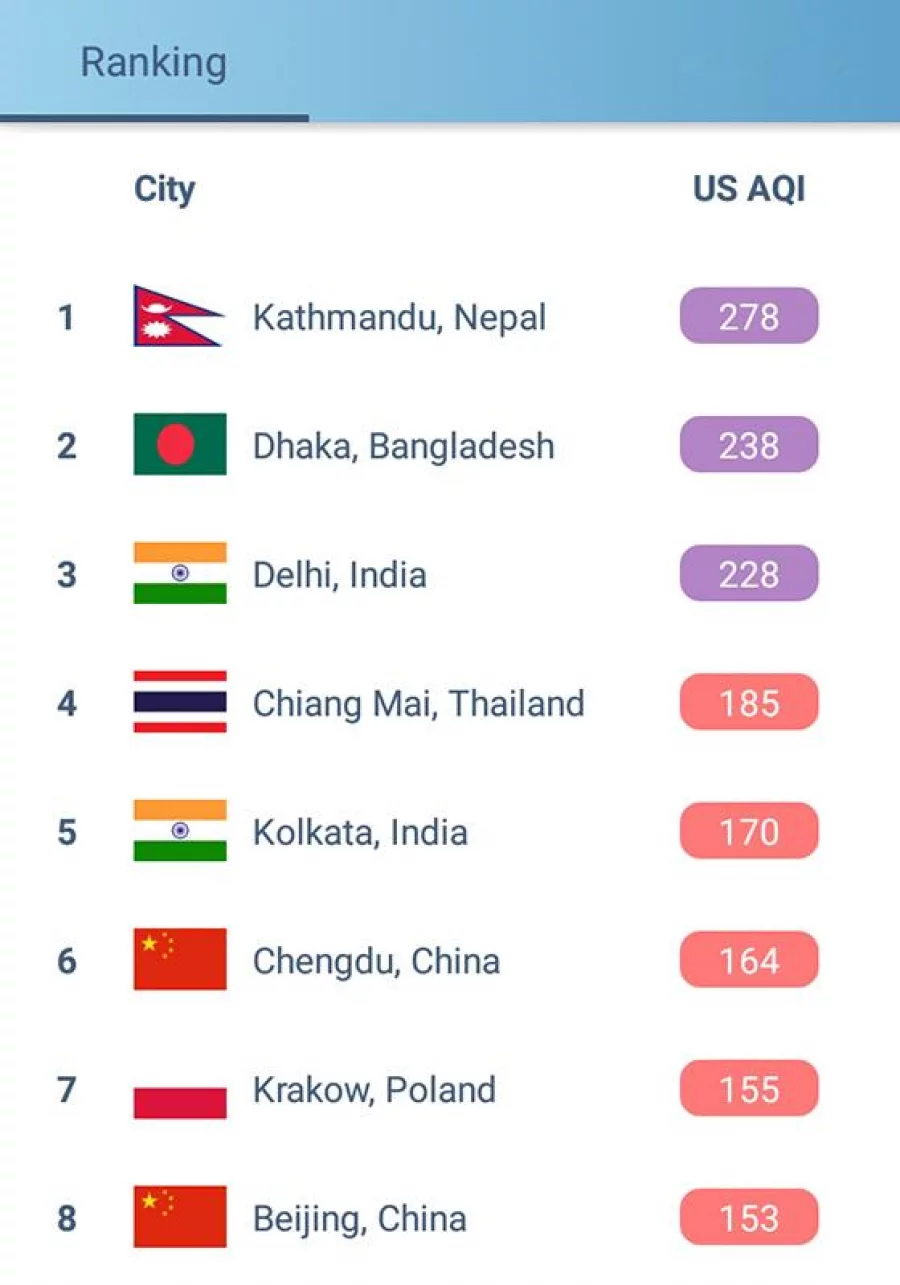Click the China flag next to Chengdu
The width and height of the screenshot is (900, 1285).
[x=178, y=960]
